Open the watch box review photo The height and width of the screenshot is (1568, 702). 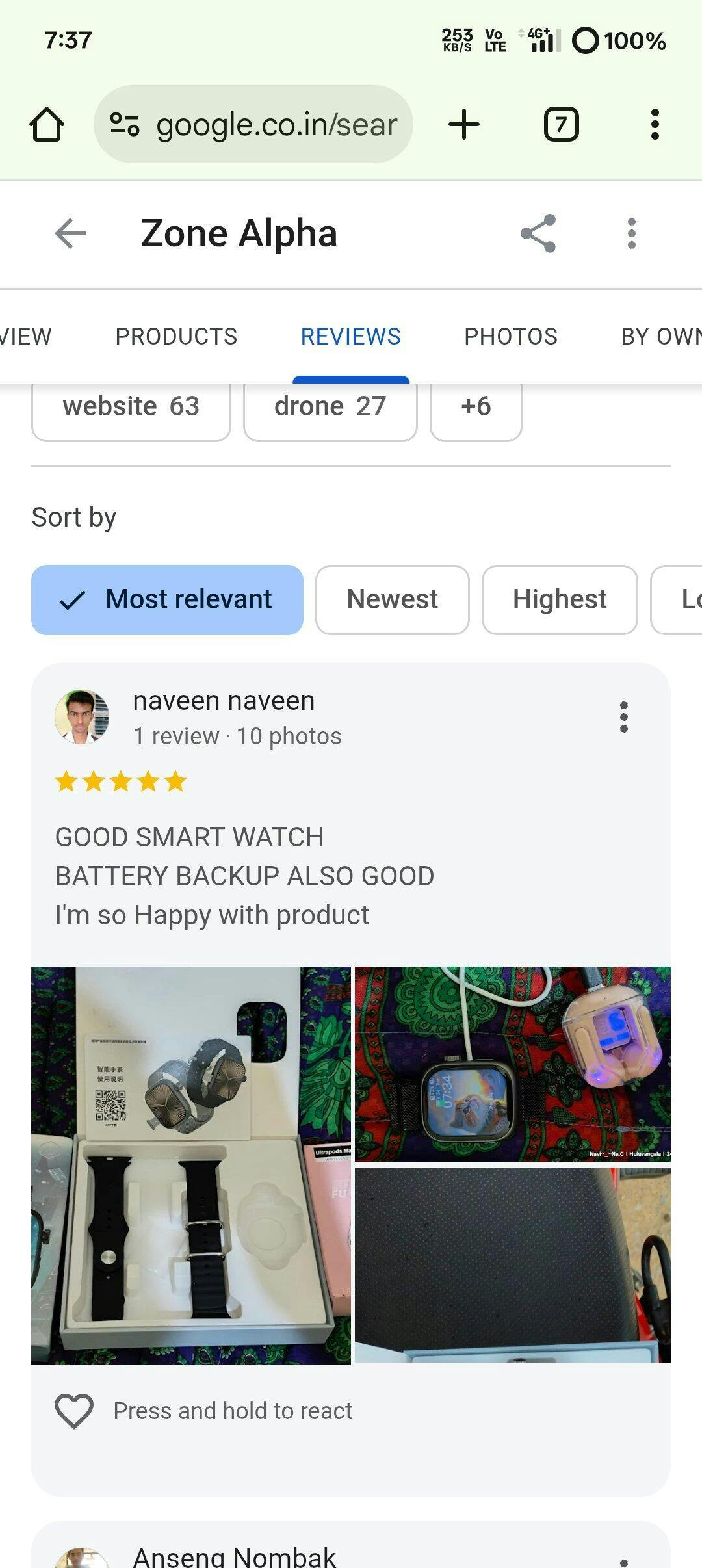[191, 1165]
